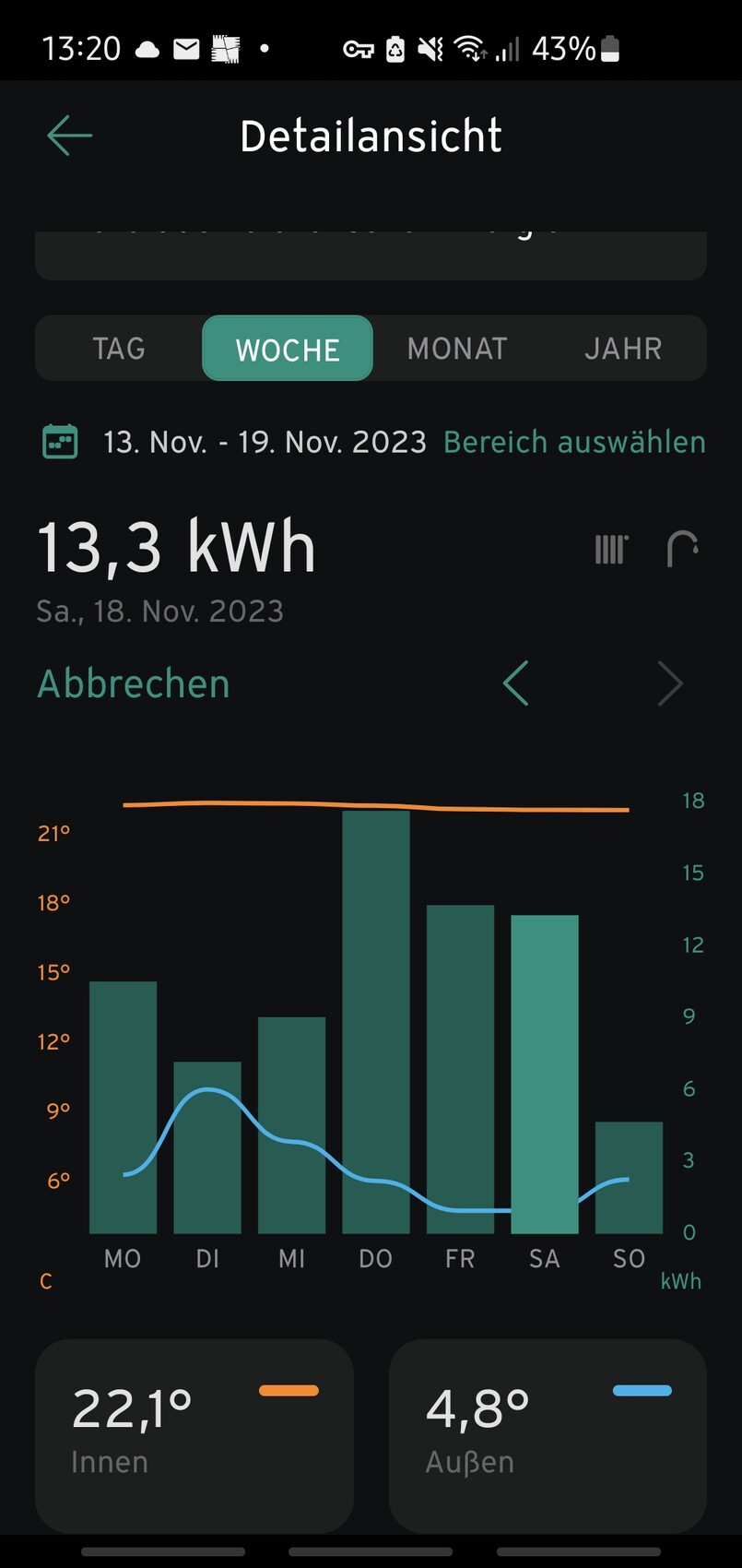Image resolution: width=742 pixels, height=1568 pixels.
Task: Open the calendar date picker icon
Action: click(x=61, y=442)
